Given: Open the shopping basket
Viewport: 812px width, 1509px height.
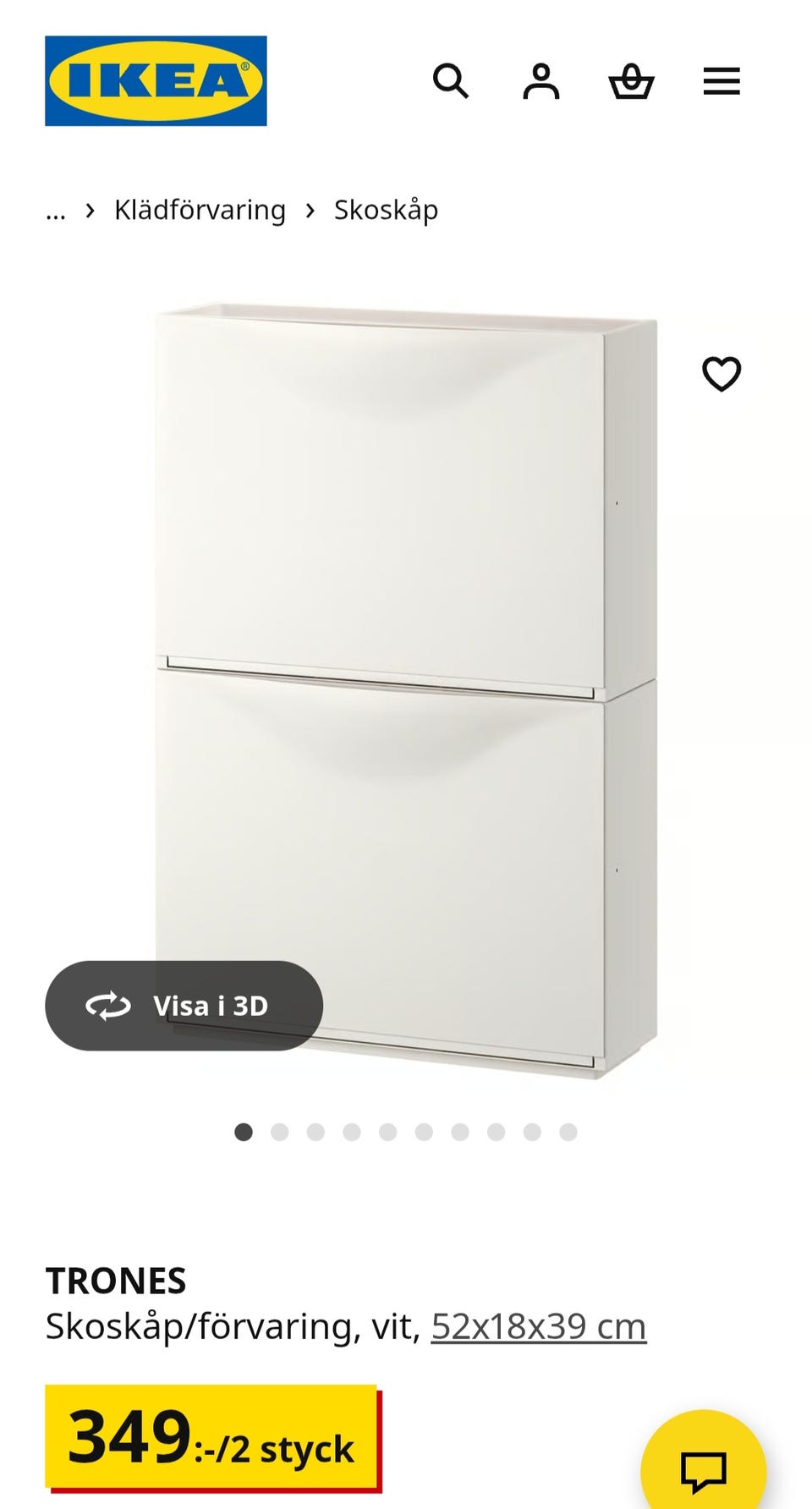Looking at the screenshot, I should point(632,81).
